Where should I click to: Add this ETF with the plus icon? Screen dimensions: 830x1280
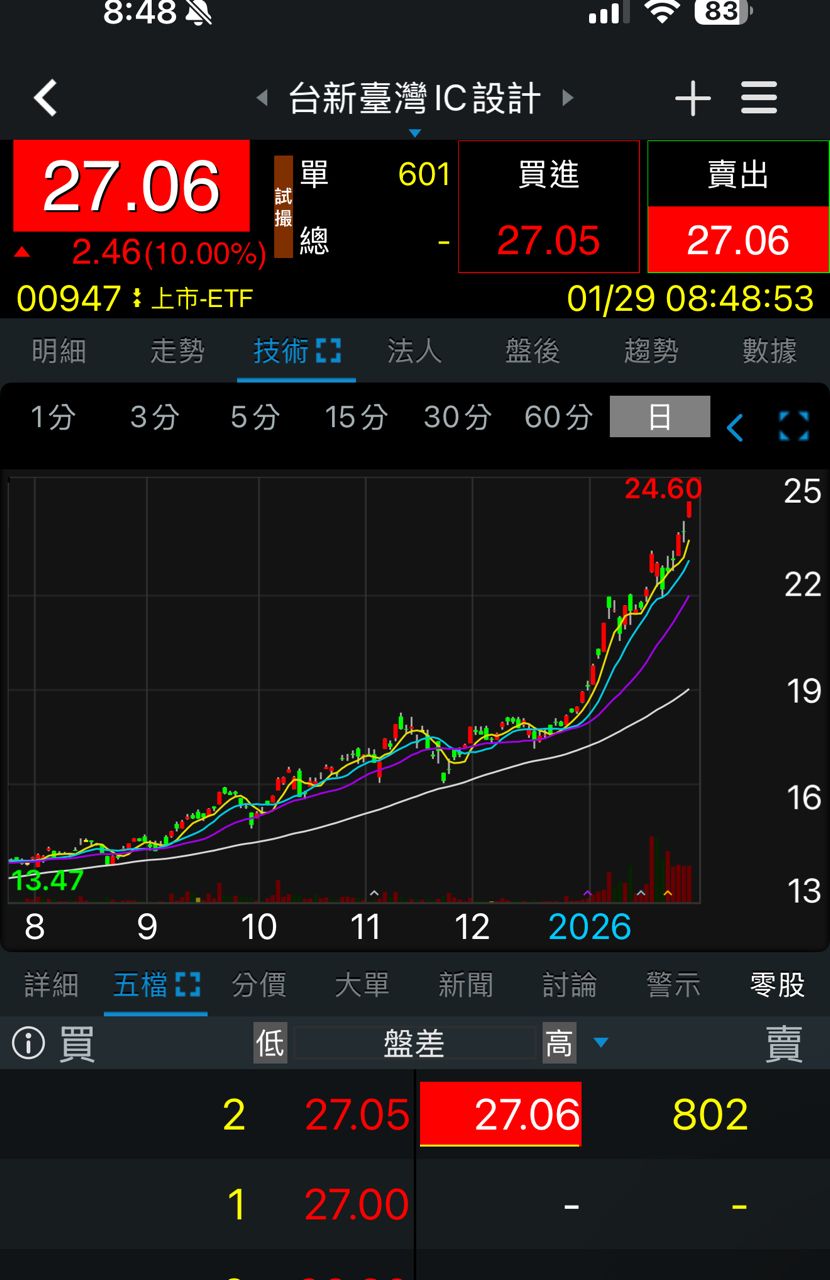(692, 98)
